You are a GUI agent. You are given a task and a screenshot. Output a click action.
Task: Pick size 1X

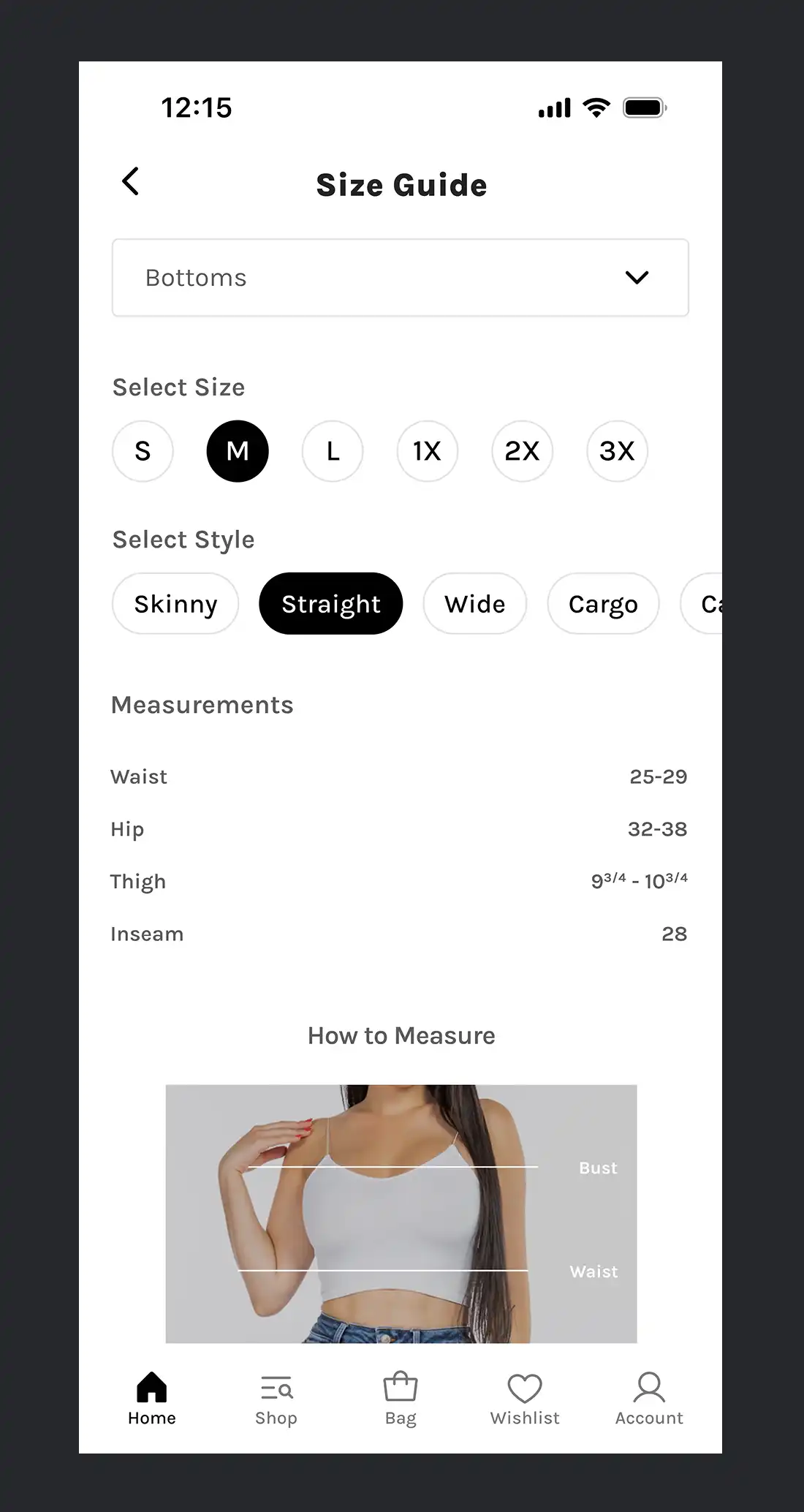pos(428,451)
